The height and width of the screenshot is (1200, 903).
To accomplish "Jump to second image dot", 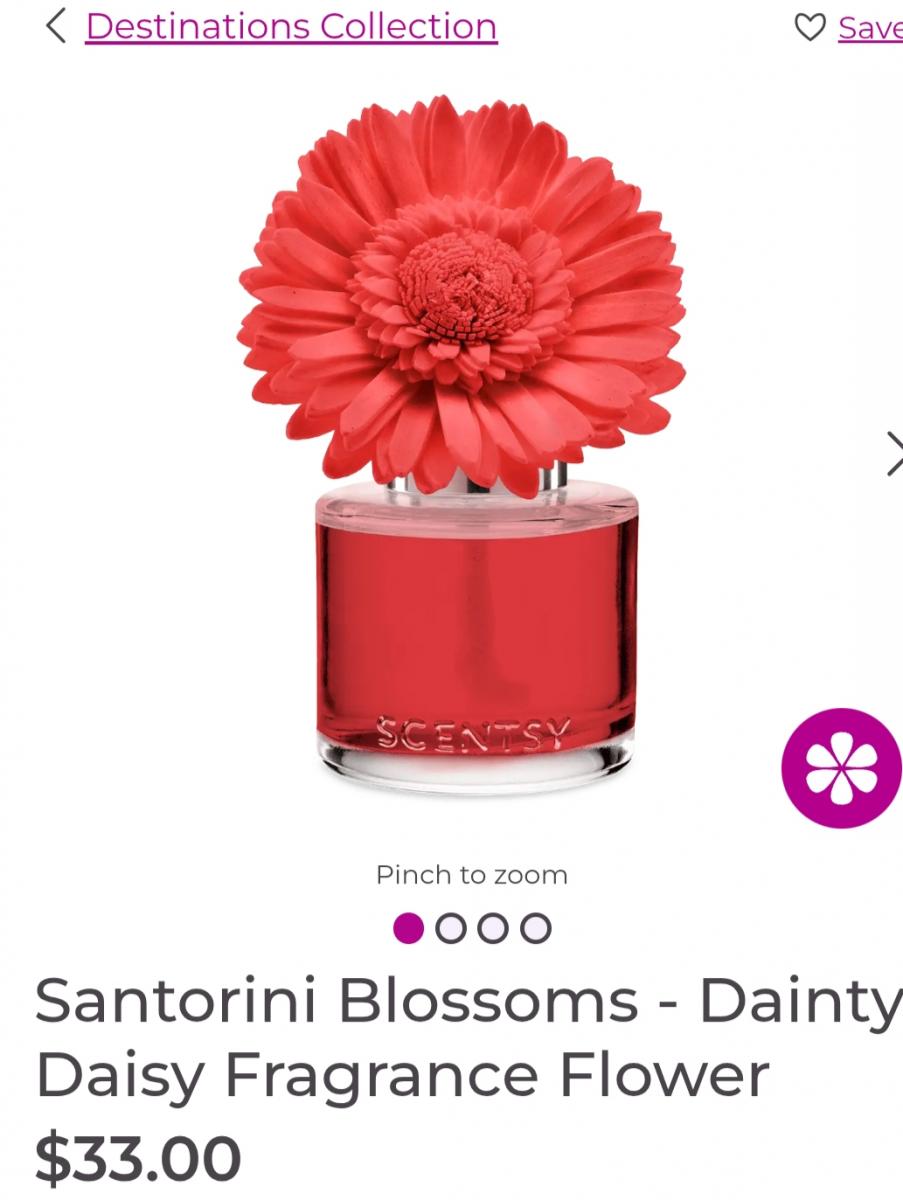I will [x=451, y=929].
